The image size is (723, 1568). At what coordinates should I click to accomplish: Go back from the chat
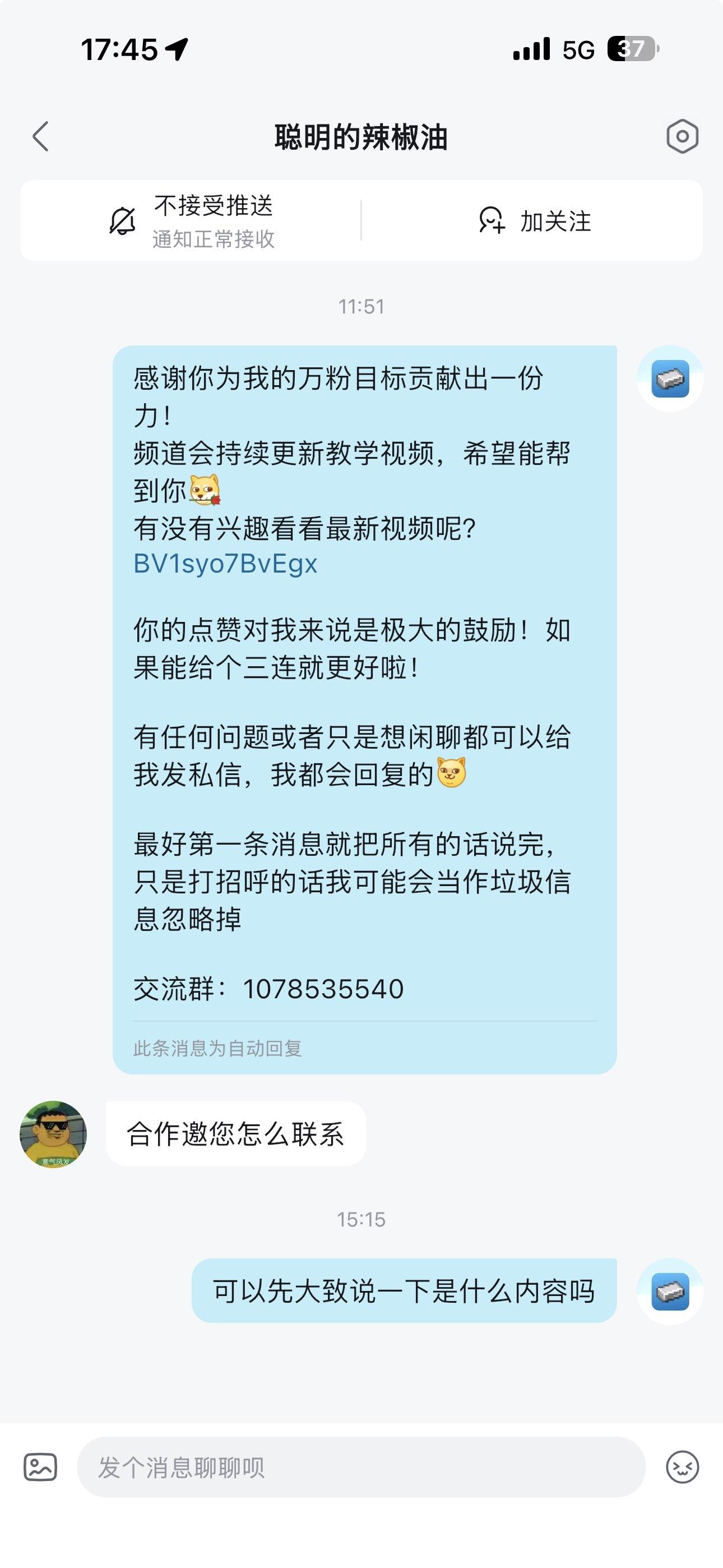pyautogui.click(x=41, y=136)
